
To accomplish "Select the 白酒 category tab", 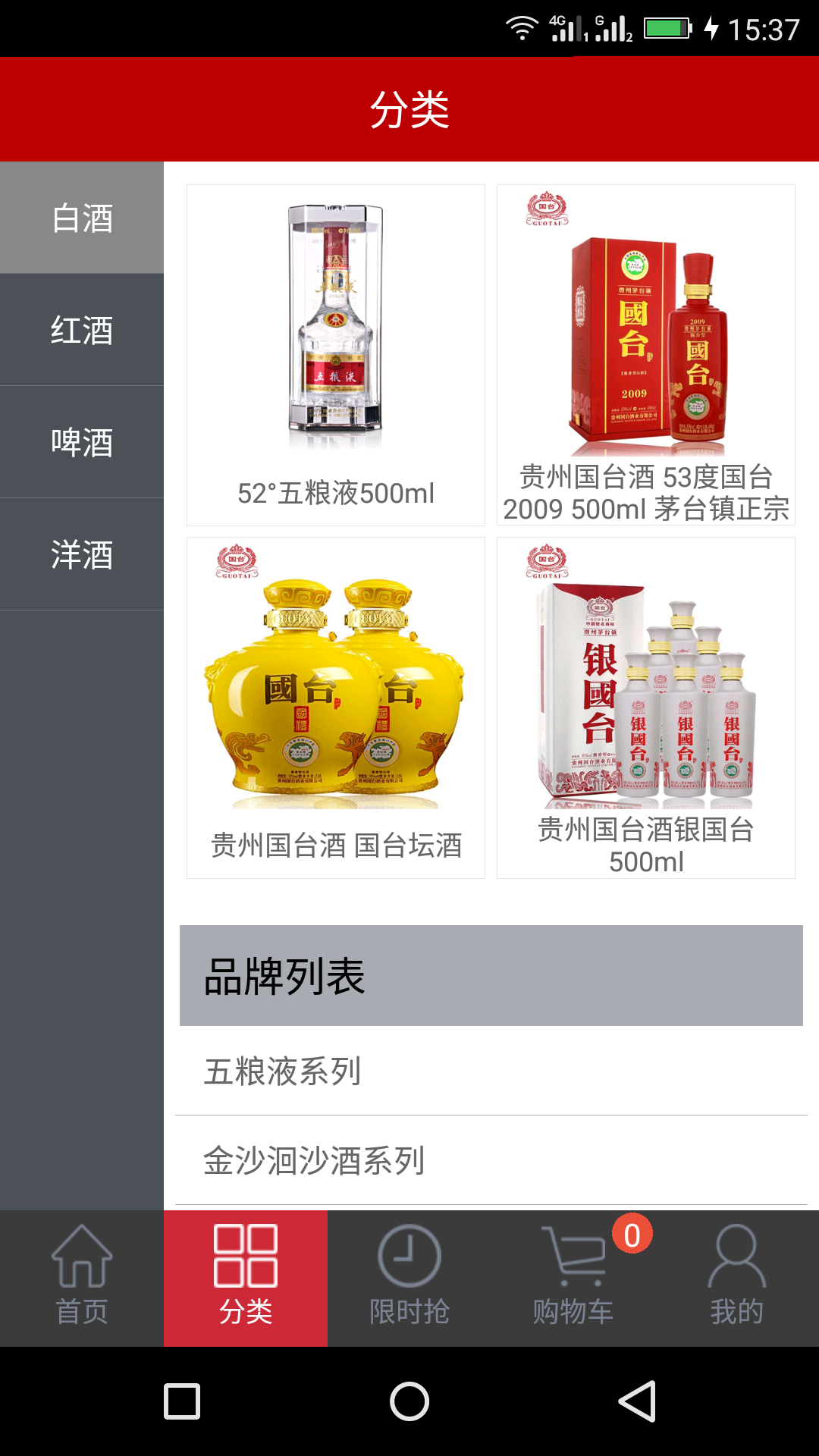I will [81, 218].
